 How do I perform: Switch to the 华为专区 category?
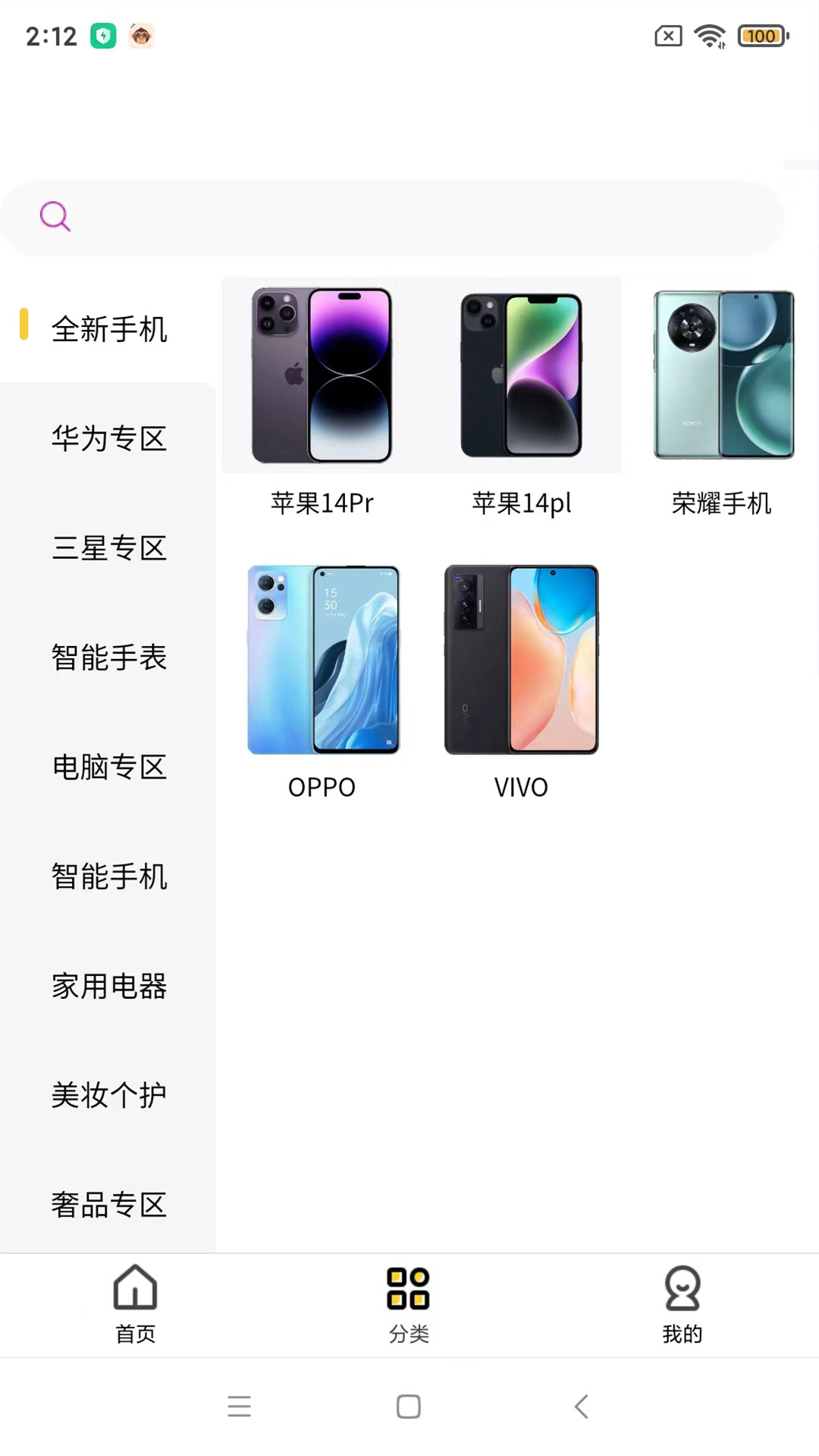pyautogui.click(x=108, y=438)
